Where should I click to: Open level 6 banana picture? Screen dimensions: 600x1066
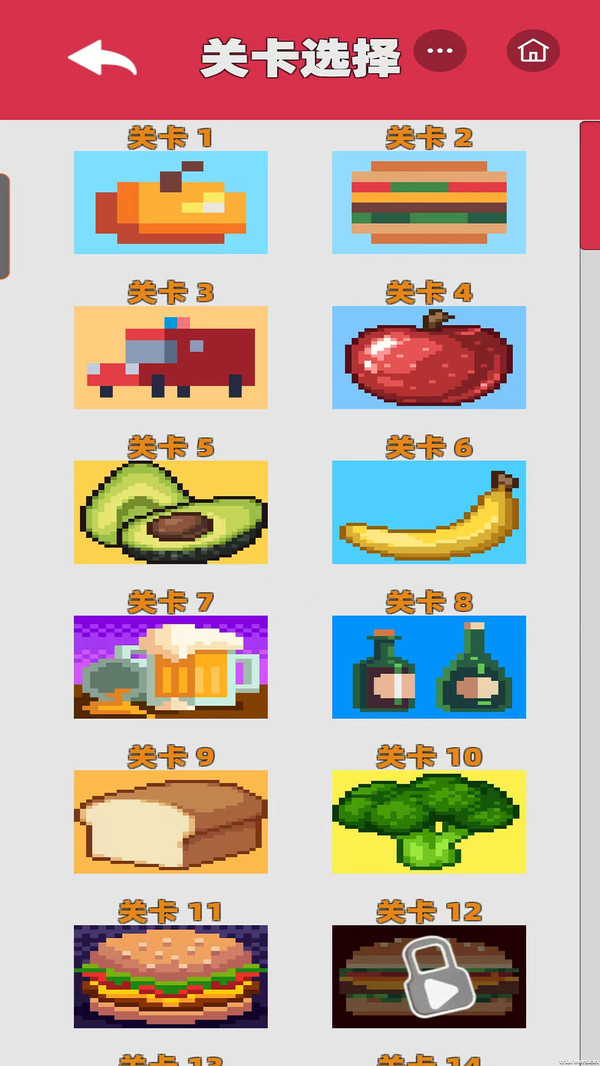click(x=428, y=512)
